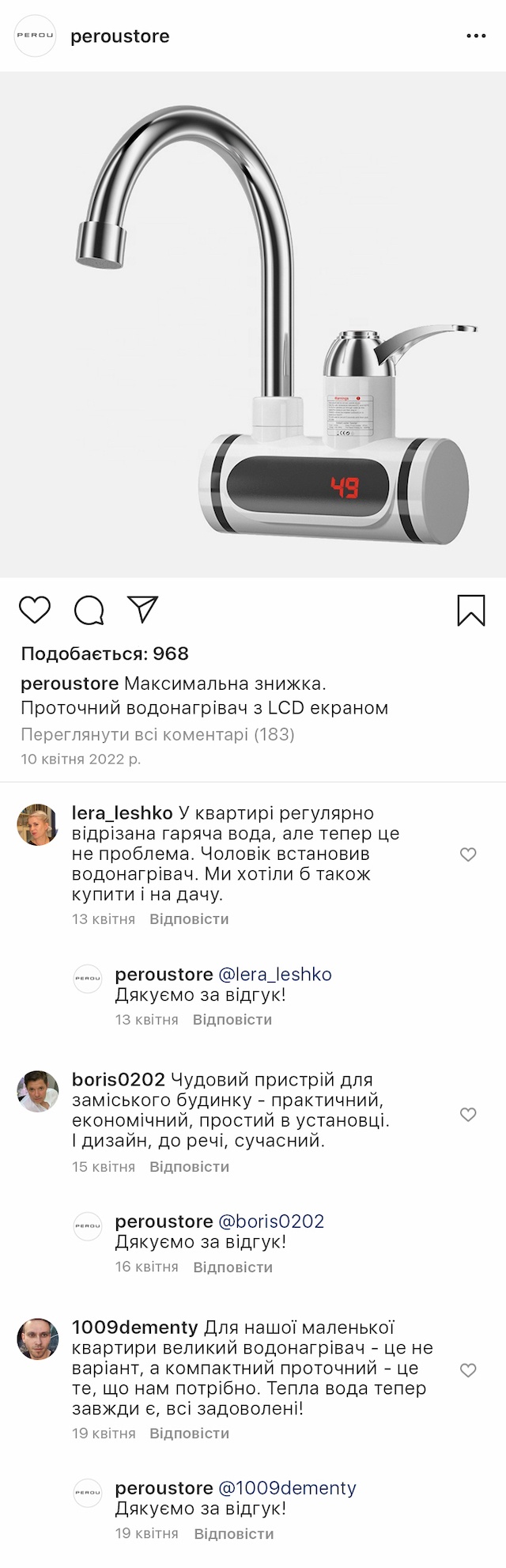Reply to boris0202's comment
The width and height of the screenshot is (506, 1568).
[x=189, y=1167]
